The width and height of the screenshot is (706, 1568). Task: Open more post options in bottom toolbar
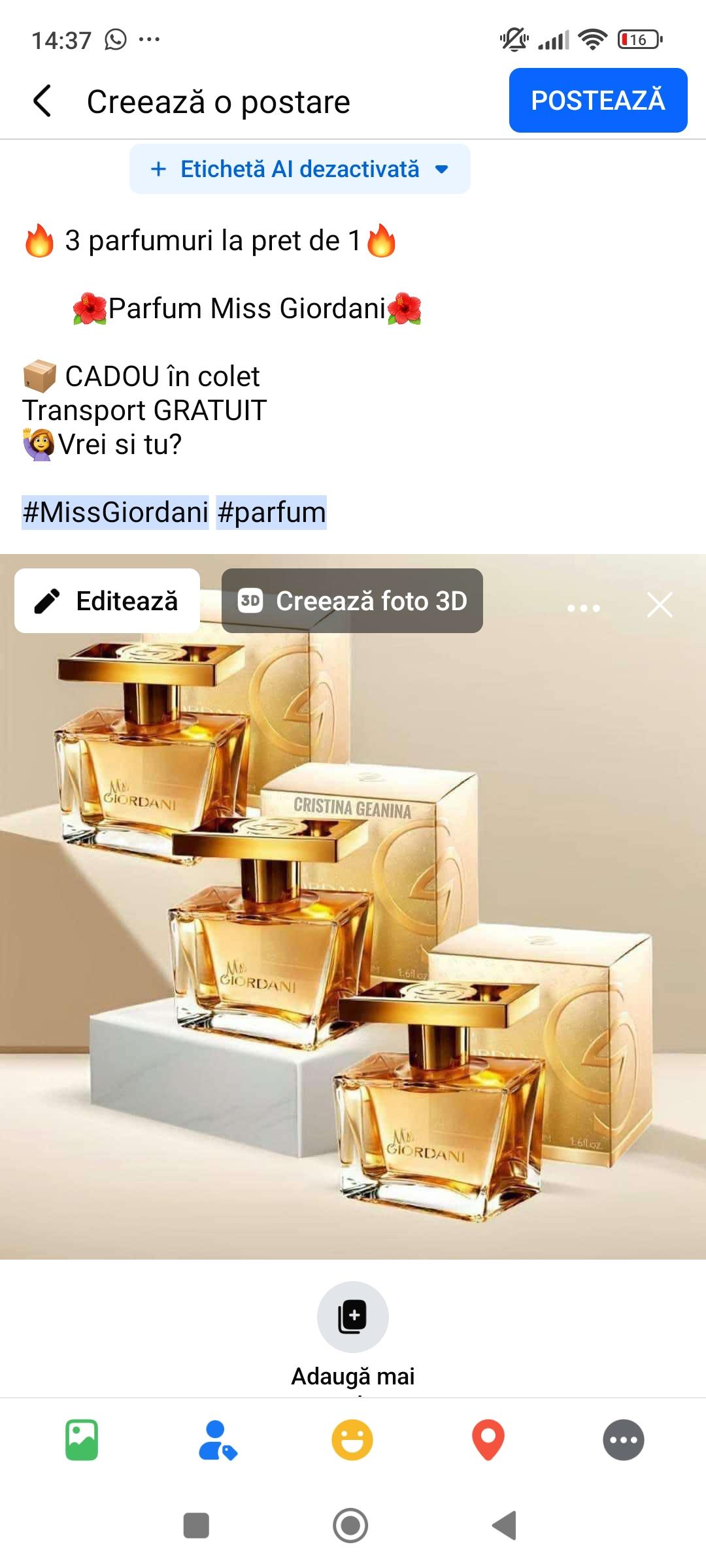[623, 1439]
